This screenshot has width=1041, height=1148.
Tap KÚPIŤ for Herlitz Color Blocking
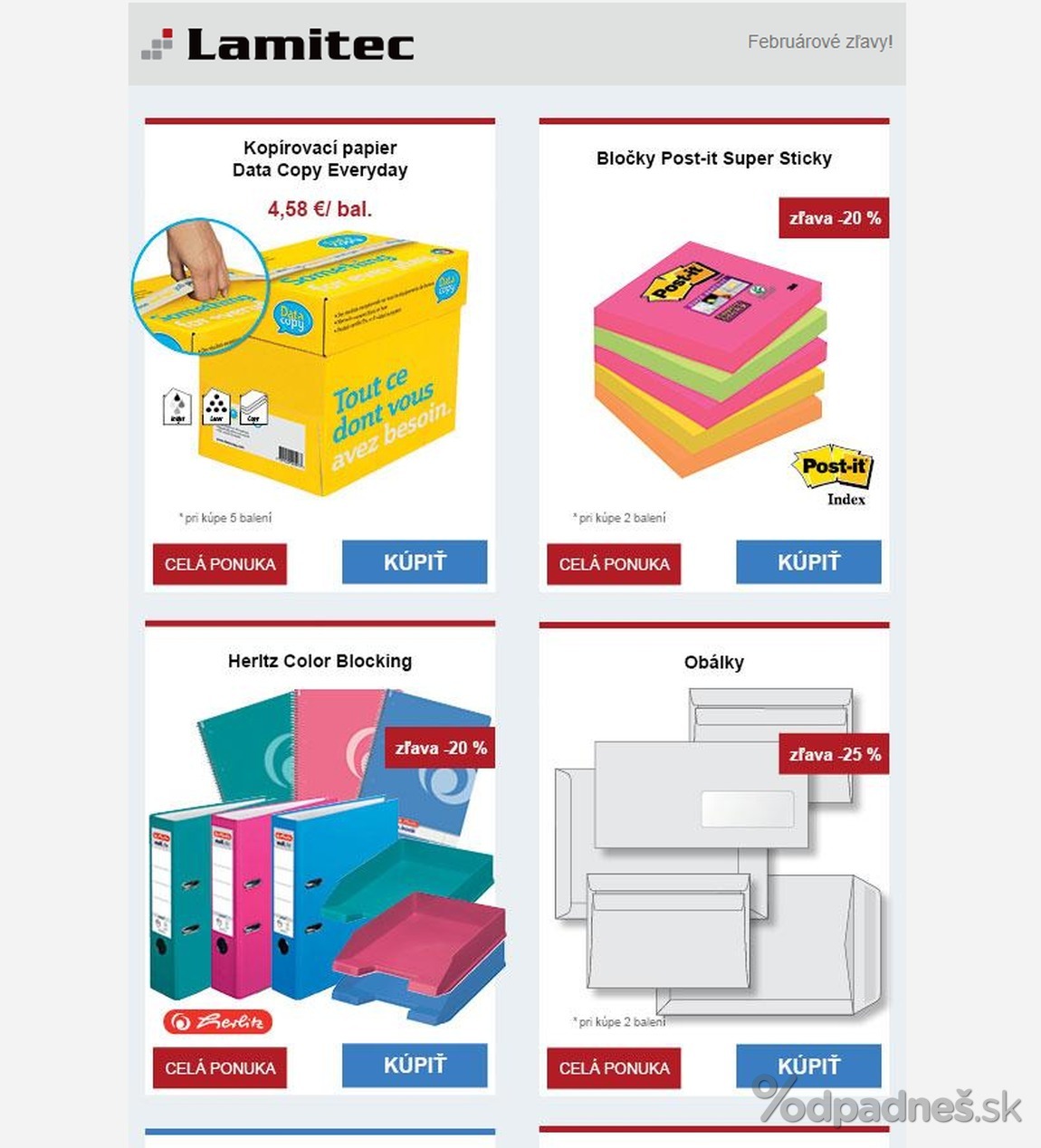click(x=414, y=1066)
